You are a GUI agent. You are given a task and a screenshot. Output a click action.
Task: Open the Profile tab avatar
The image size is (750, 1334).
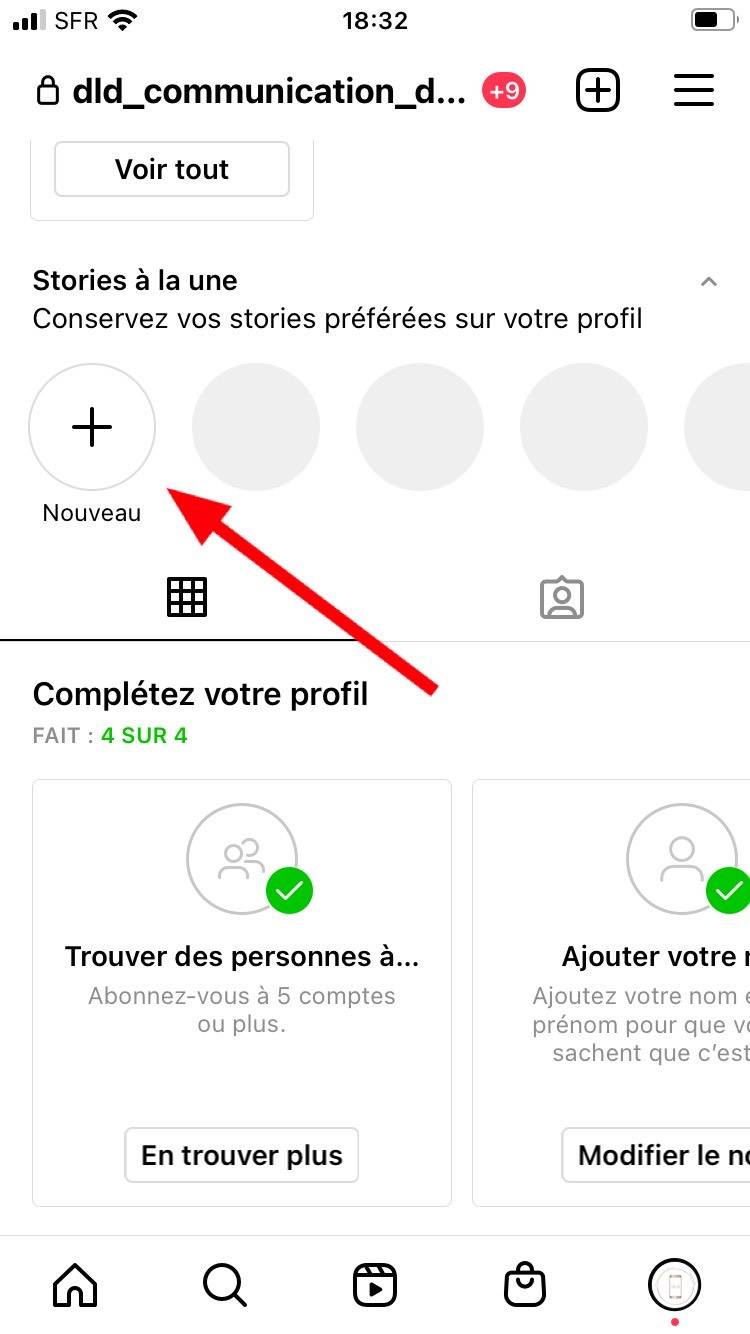click(675, 1284)
